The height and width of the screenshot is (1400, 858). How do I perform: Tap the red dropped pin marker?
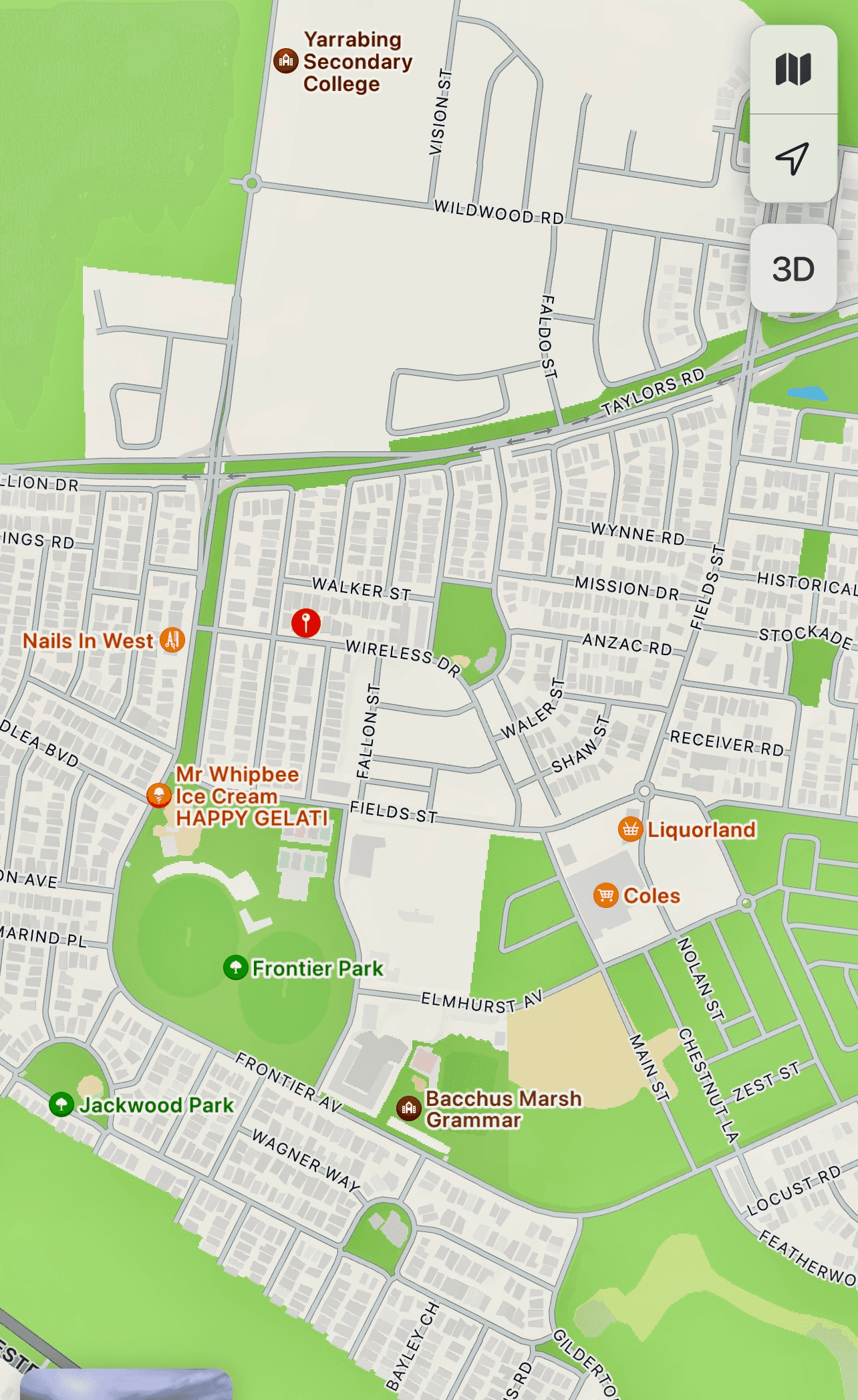pos(306,622)
